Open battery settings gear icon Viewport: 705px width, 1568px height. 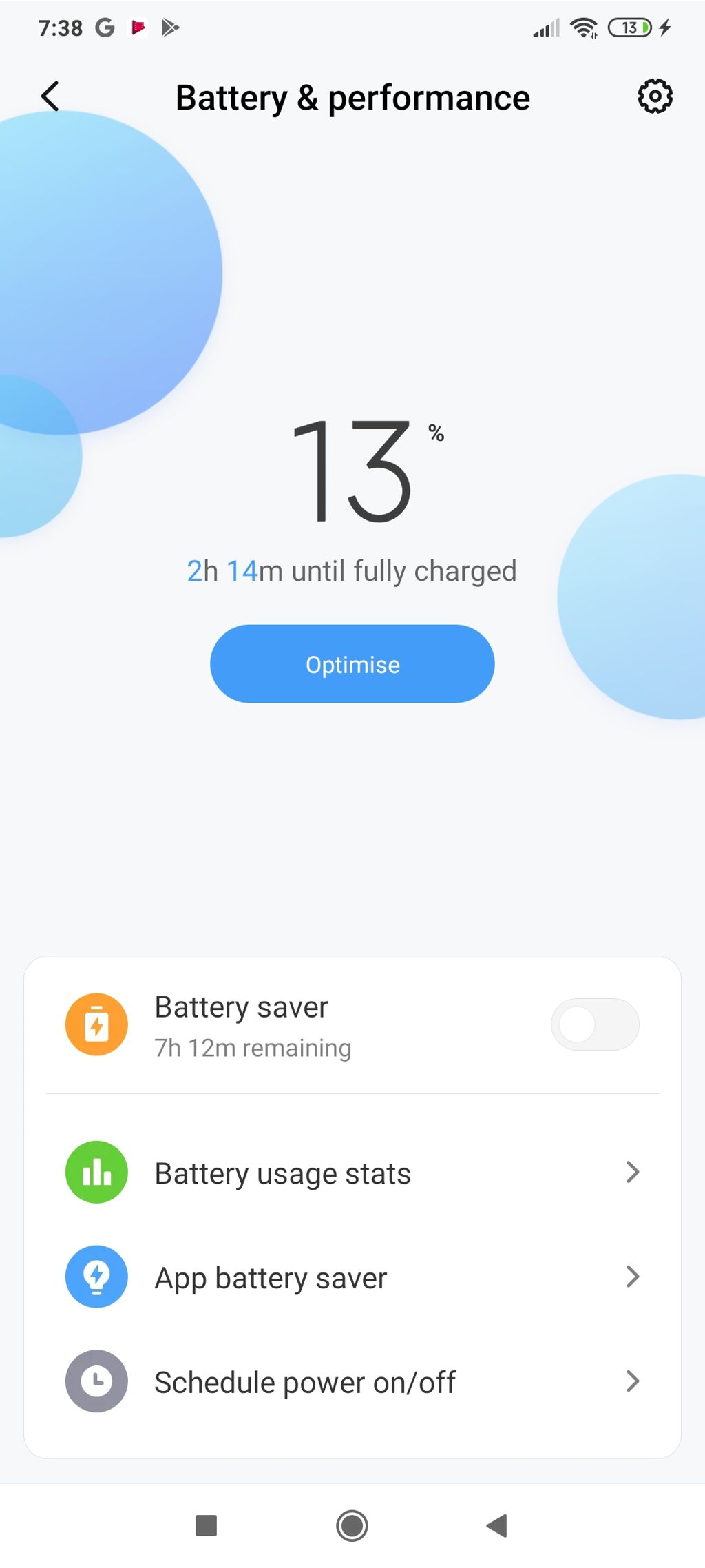[654, 96]
